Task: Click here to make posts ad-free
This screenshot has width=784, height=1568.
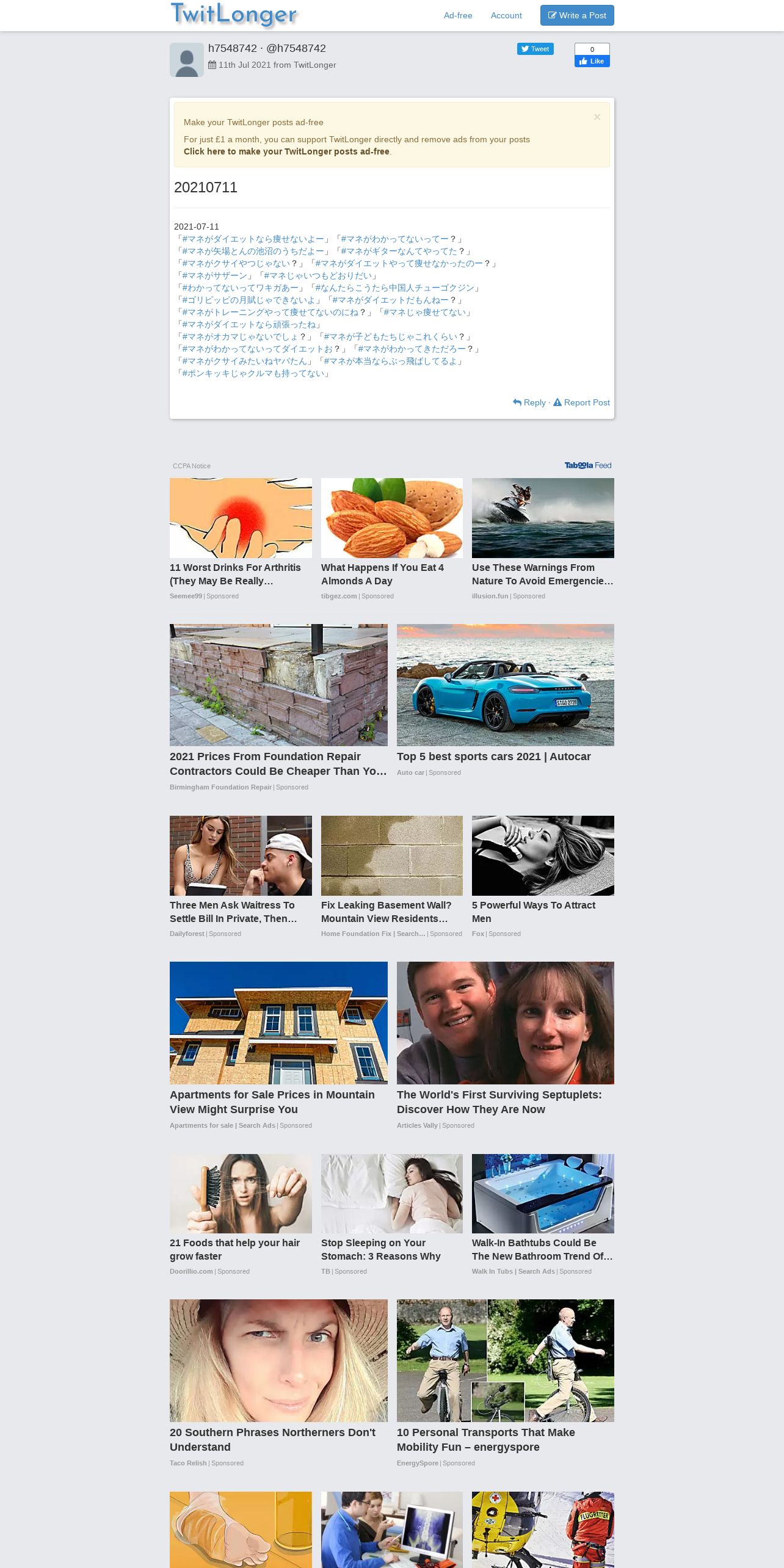Action: pyautogui.click(x=286, y=151)
